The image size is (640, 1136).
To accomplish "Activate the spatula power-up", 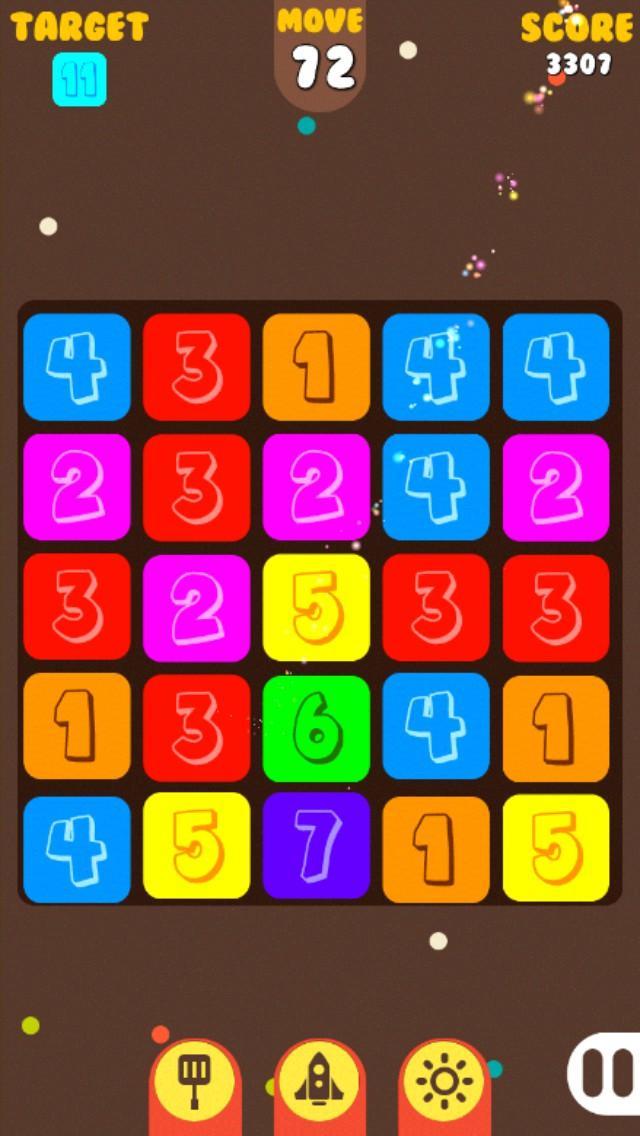I will coord(195,1080).
